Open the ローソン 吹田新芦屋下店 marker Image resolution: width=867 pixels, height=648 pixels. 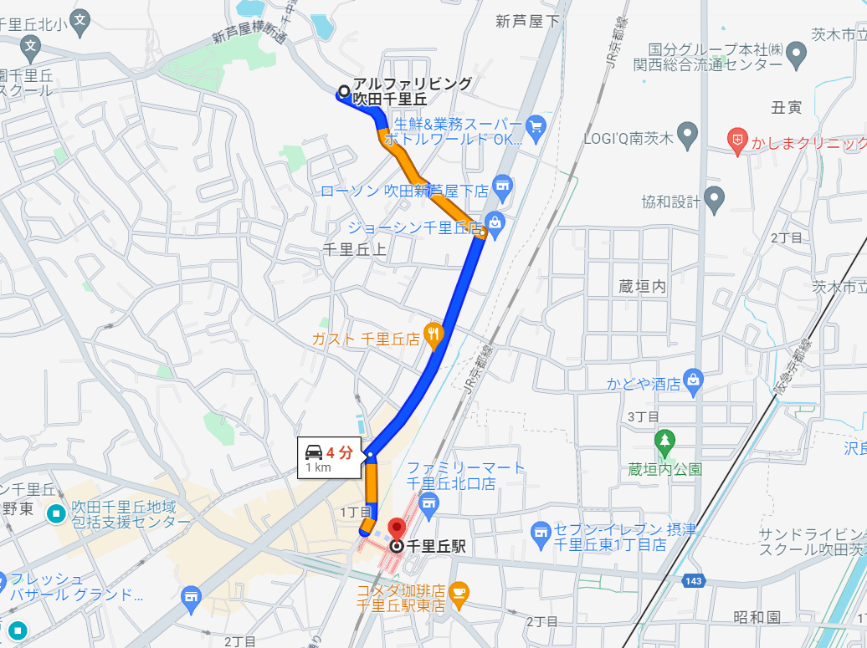[x=502, y=185]
